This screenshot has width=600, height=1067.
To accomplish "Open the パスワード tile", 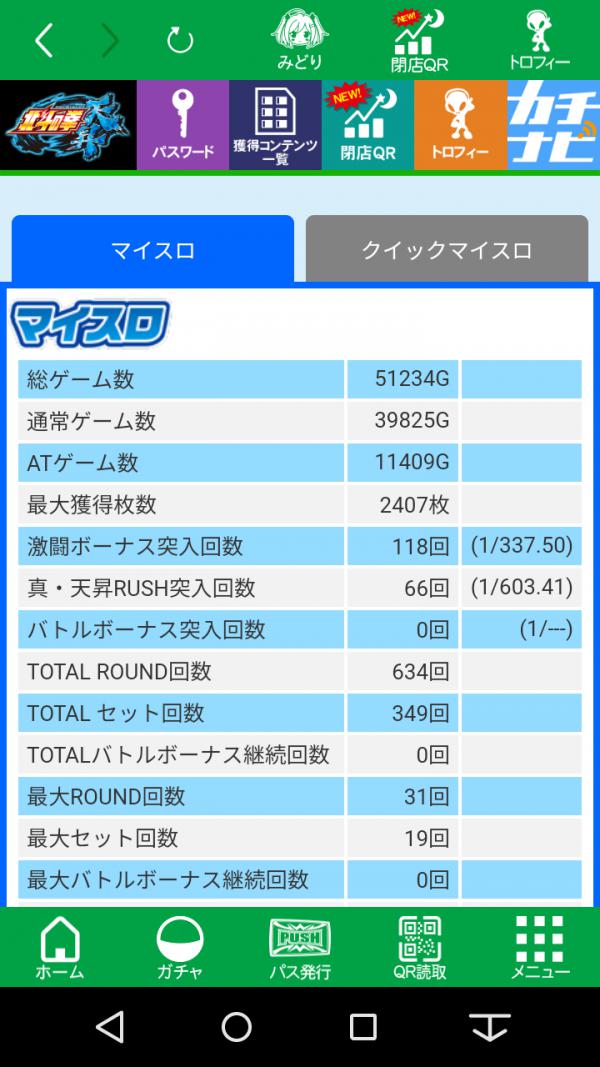I will [183, 125].
